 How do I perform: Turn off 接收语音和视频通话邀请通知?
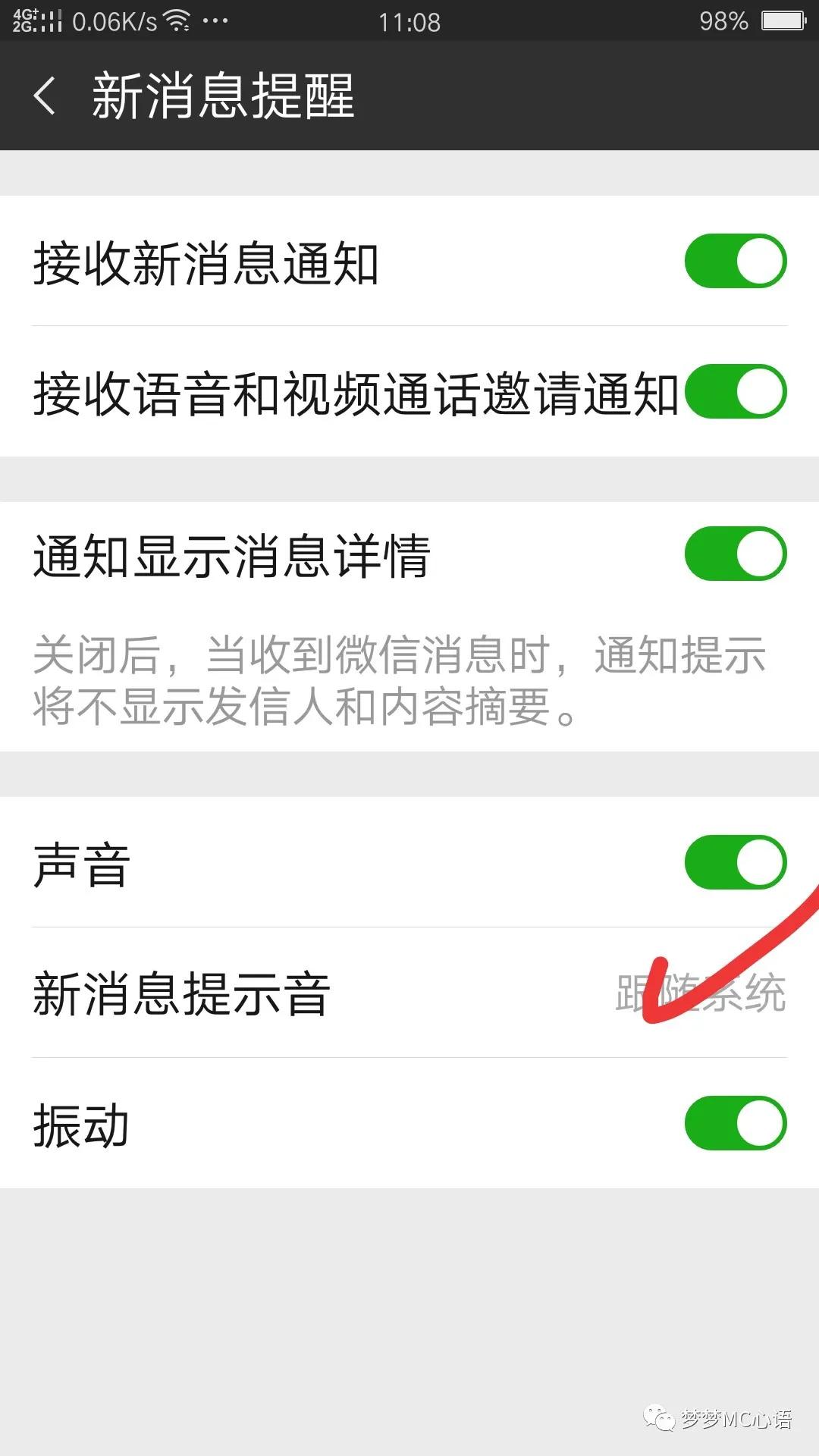click(x=734, y=393)
